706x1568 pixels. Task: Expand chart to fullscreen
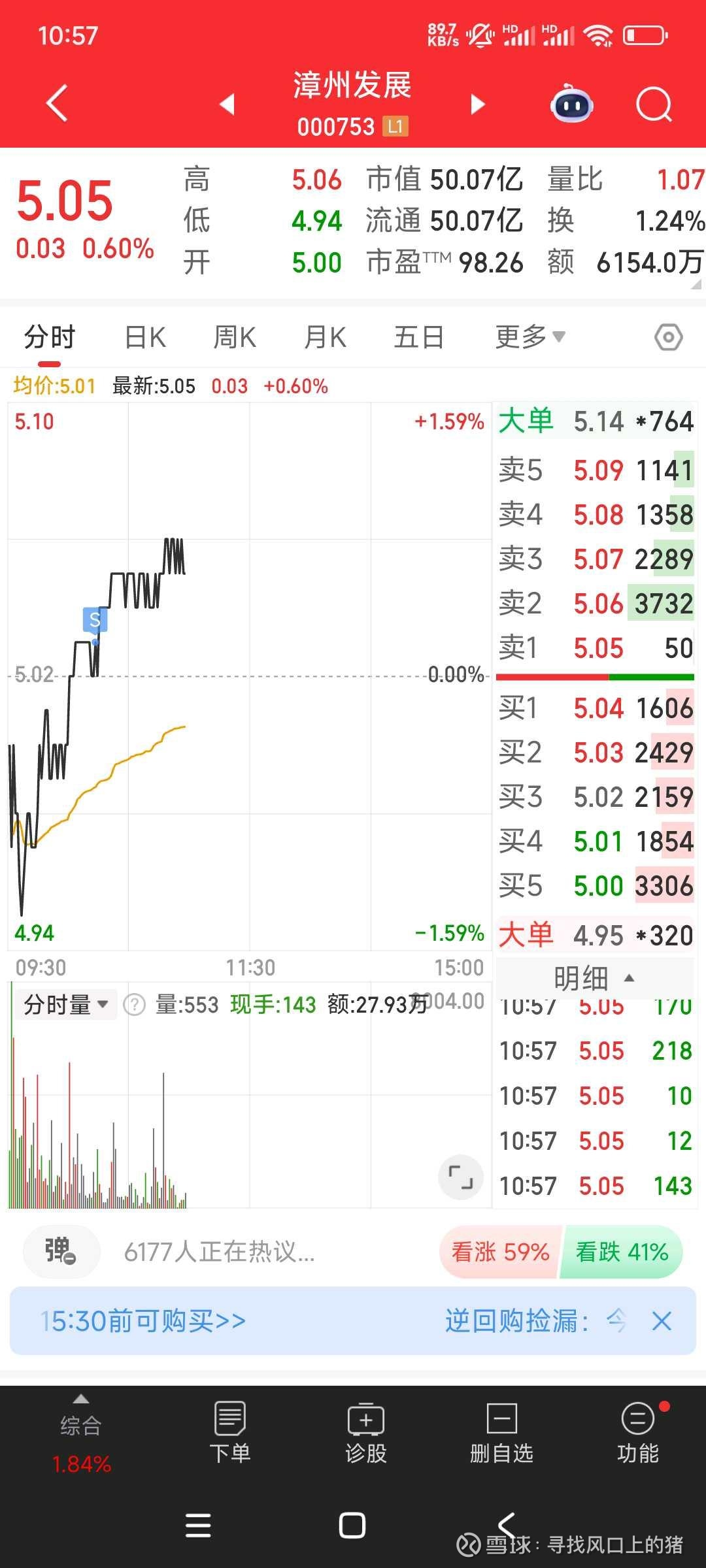461,1177
